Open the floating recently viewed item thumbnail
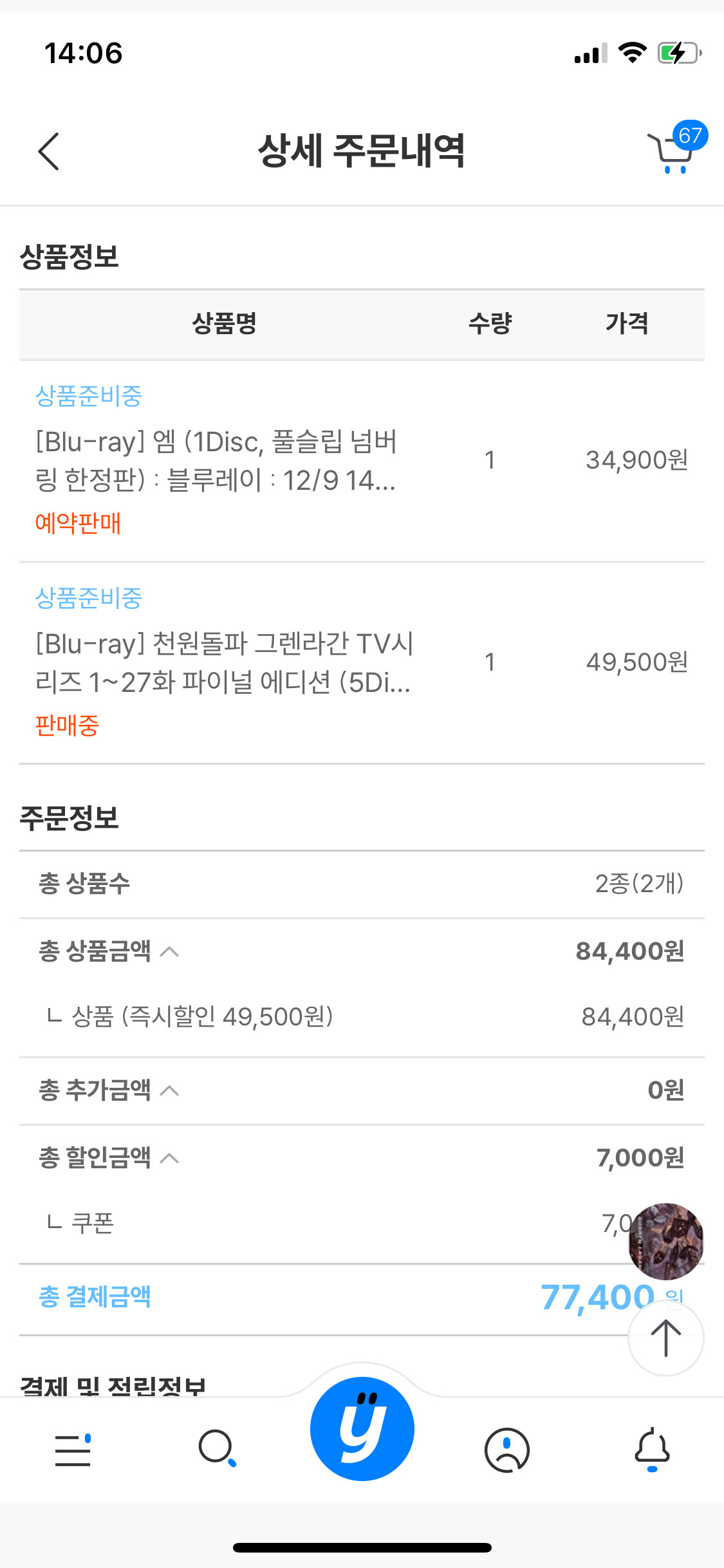 click(x=665, y=1241)
